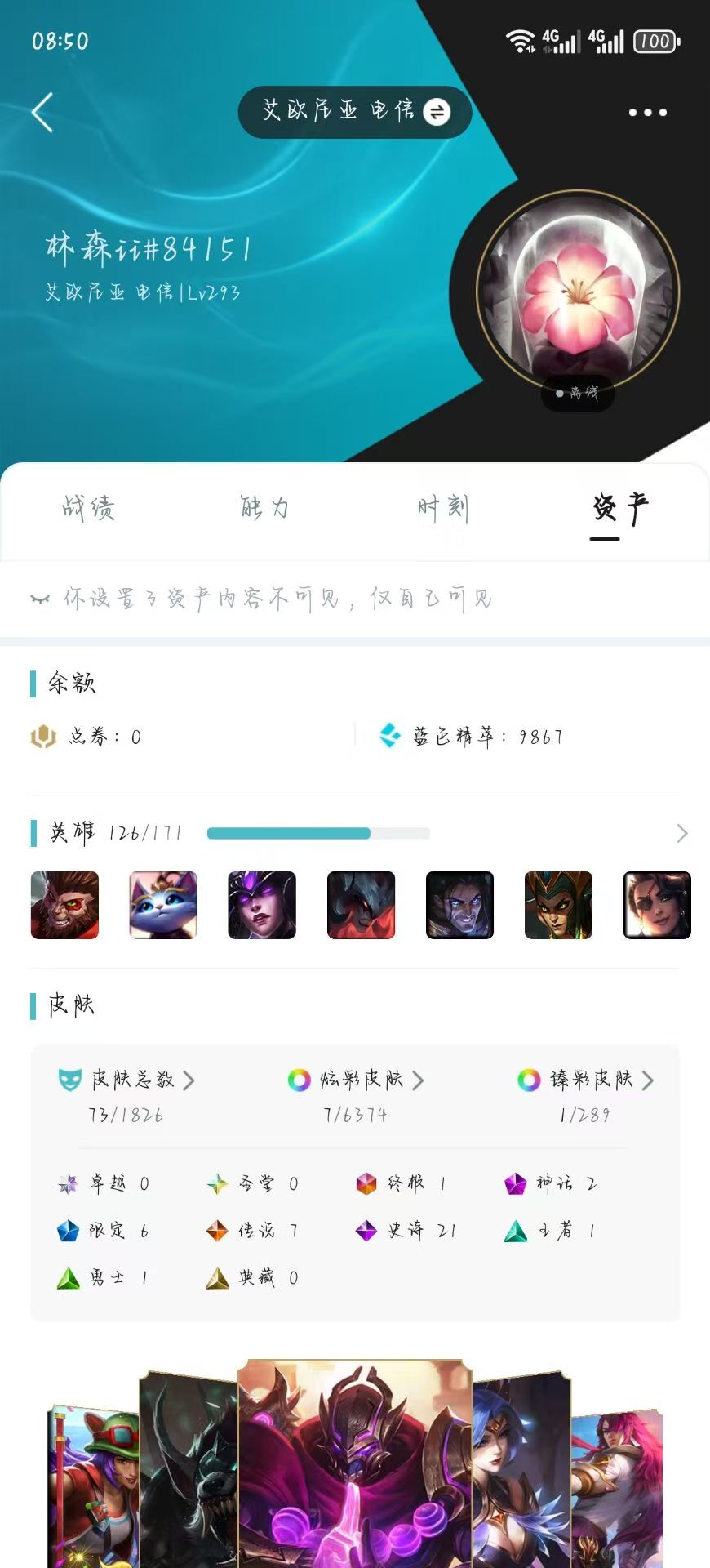Open the three-dot overflow menu
Screen dimensions: 710x1568
pos(647,113)
